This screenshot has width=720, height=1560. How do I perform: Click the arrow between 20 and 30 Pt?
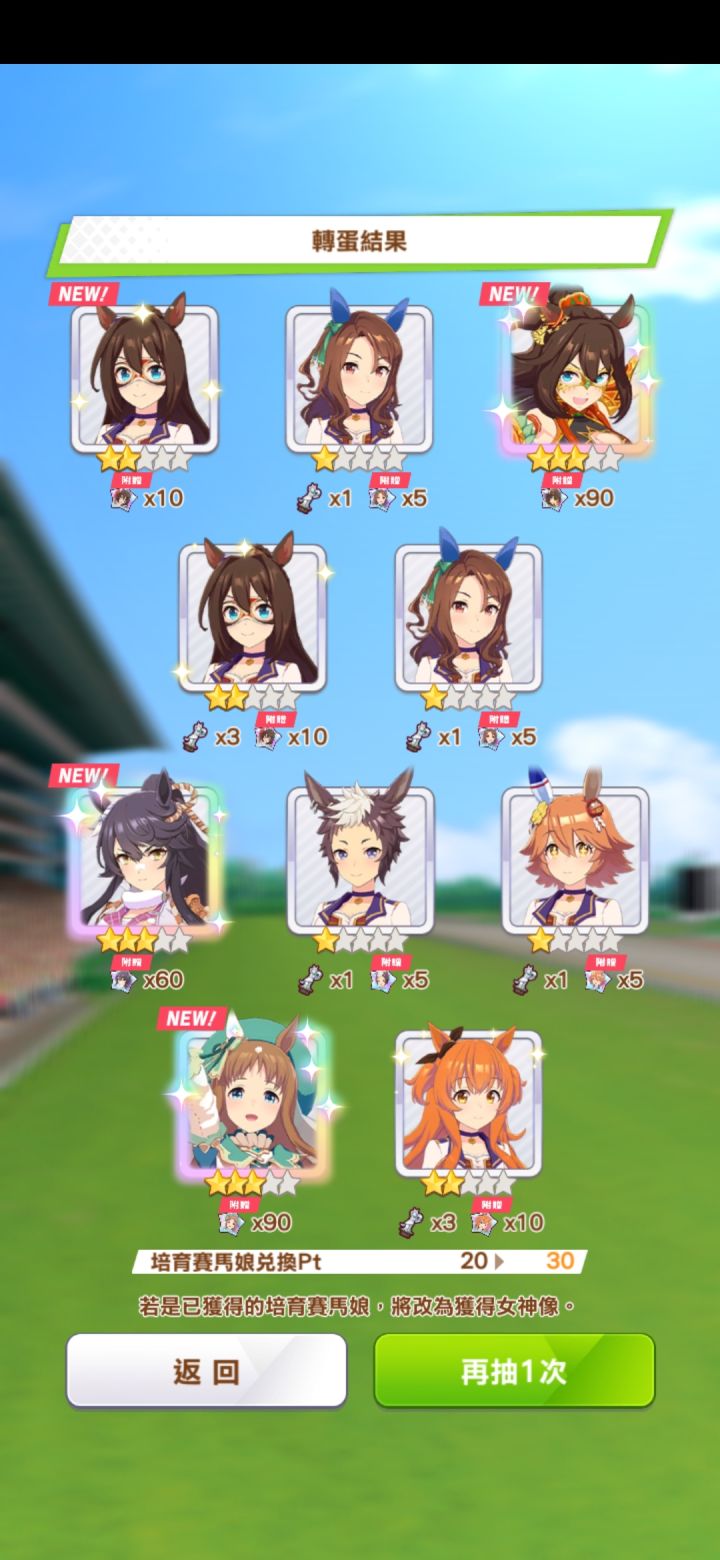pyautogui.click(x=499, y=1262)
